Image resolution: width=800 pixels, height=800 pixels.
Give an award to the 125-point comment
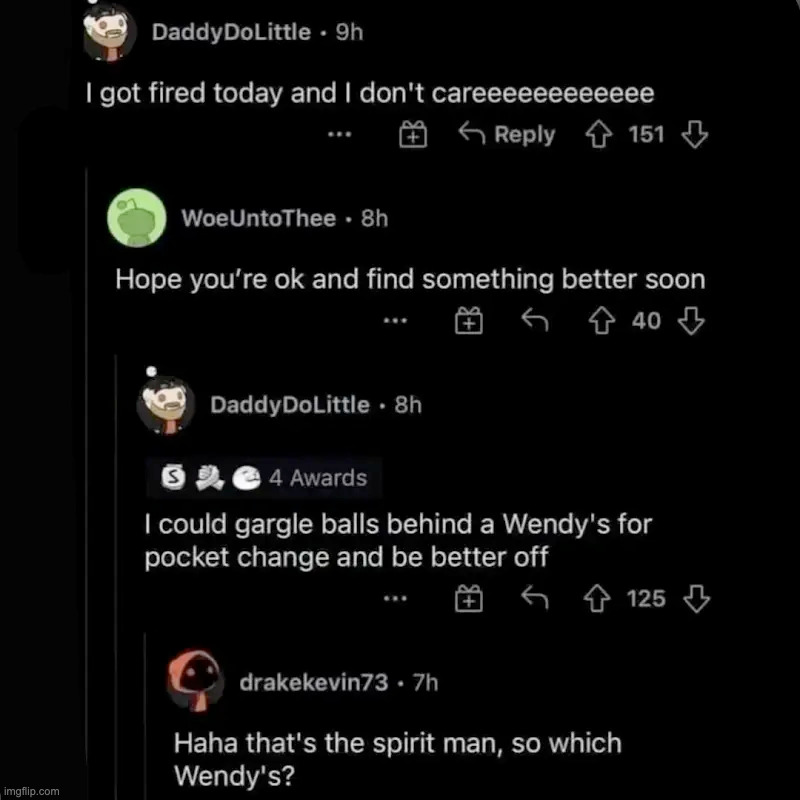(x=469, y=599)
